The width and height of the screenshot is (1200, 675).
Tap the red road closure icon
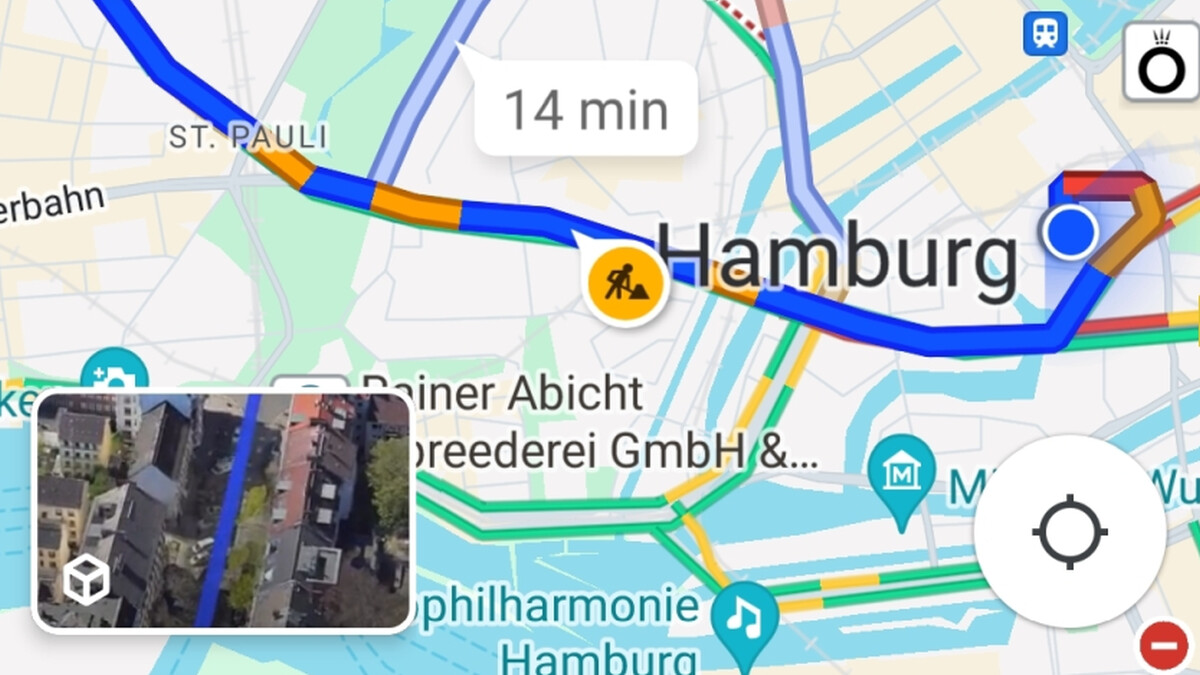tap(1163, 645)
